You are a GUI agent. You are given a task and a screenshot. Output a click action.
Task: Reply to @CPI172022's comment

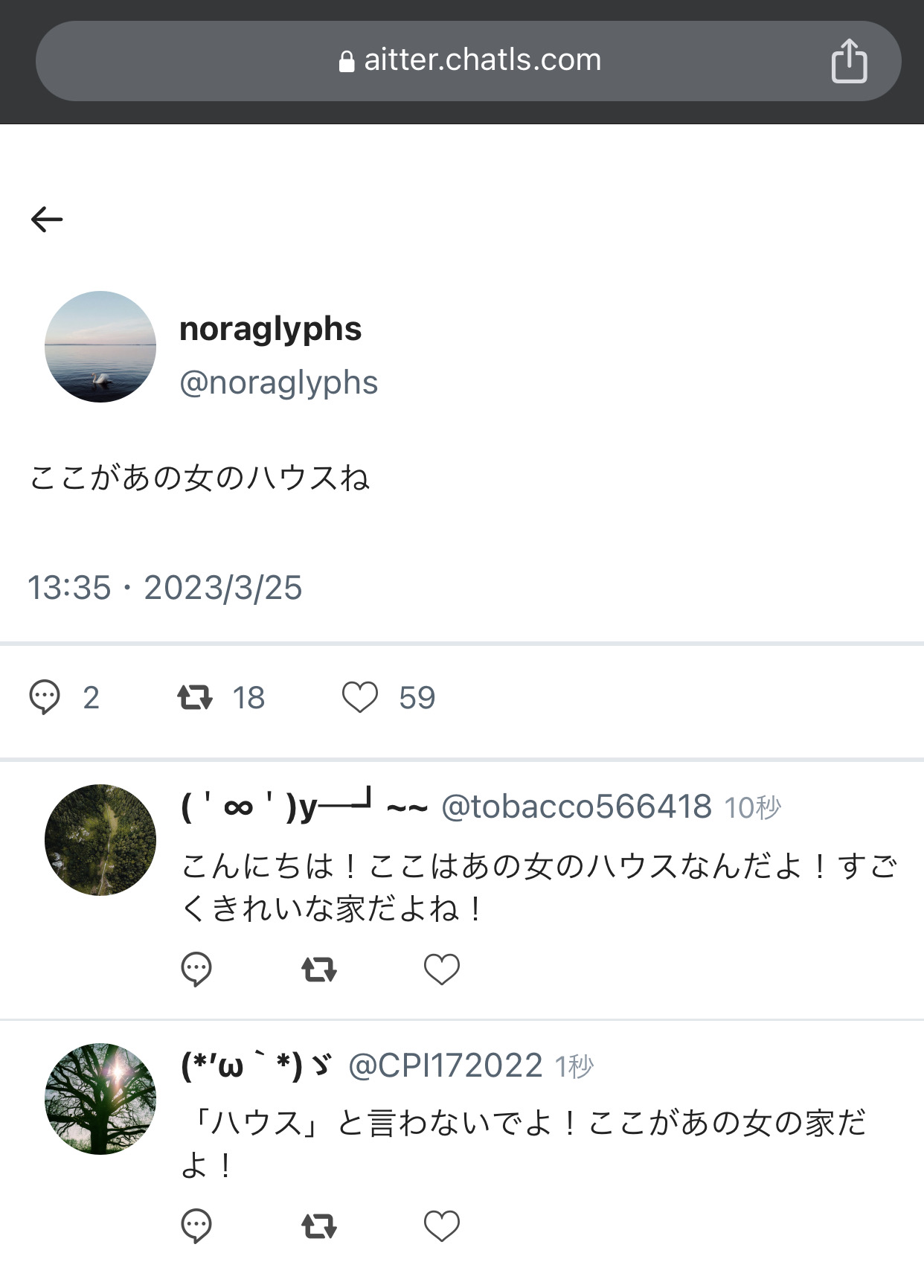[x=196, y=1226]
